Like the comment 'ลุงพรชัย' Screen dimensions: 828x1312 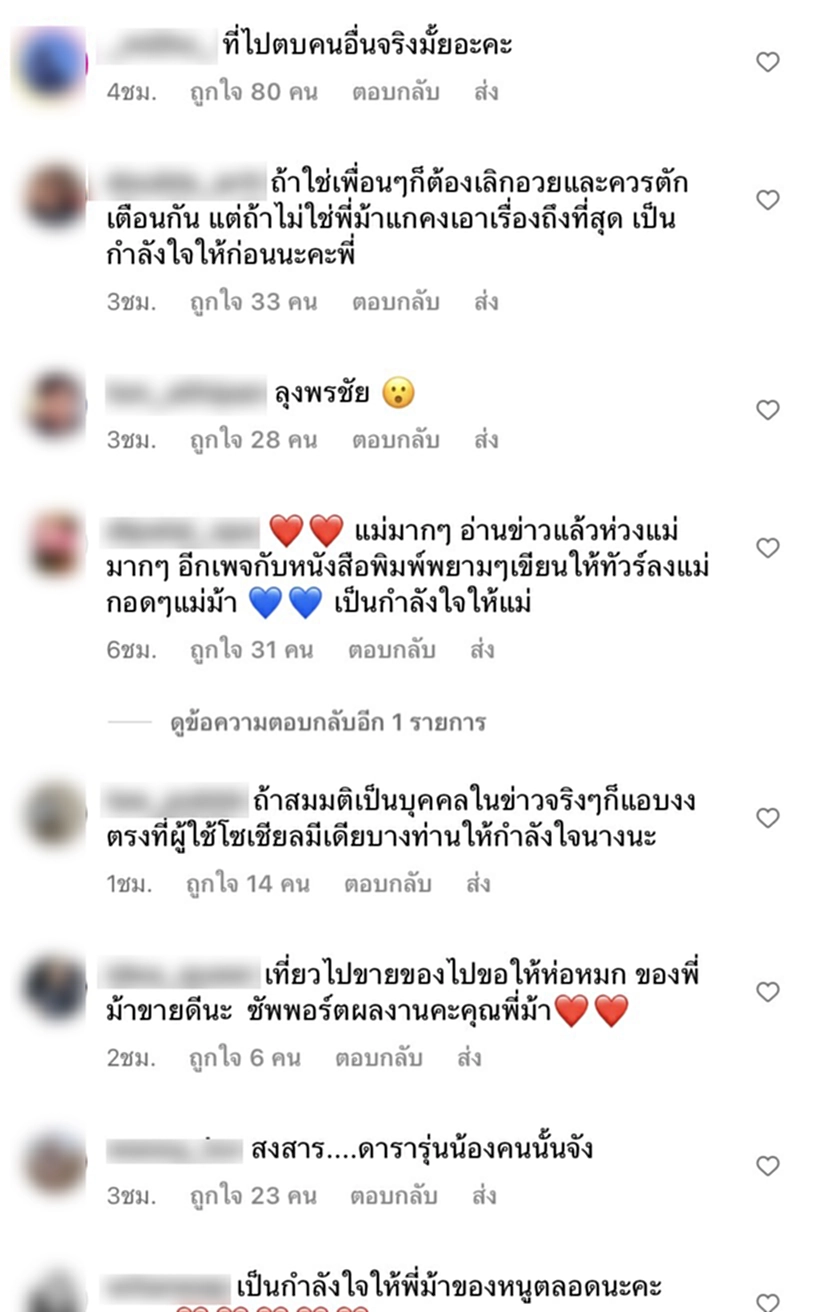[767, 410]
